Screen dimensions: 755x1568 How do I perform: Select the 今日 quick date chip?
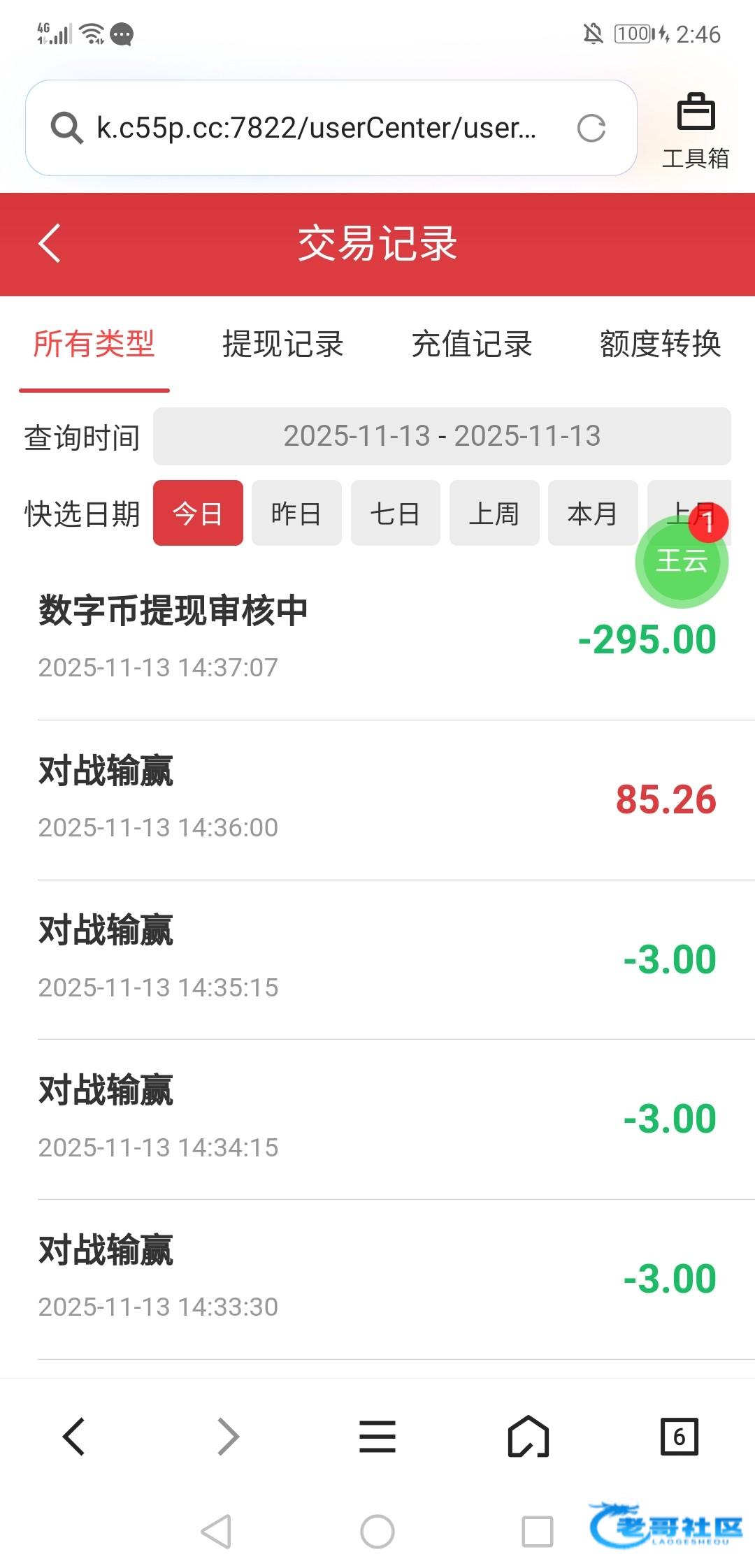coord(198,513)
